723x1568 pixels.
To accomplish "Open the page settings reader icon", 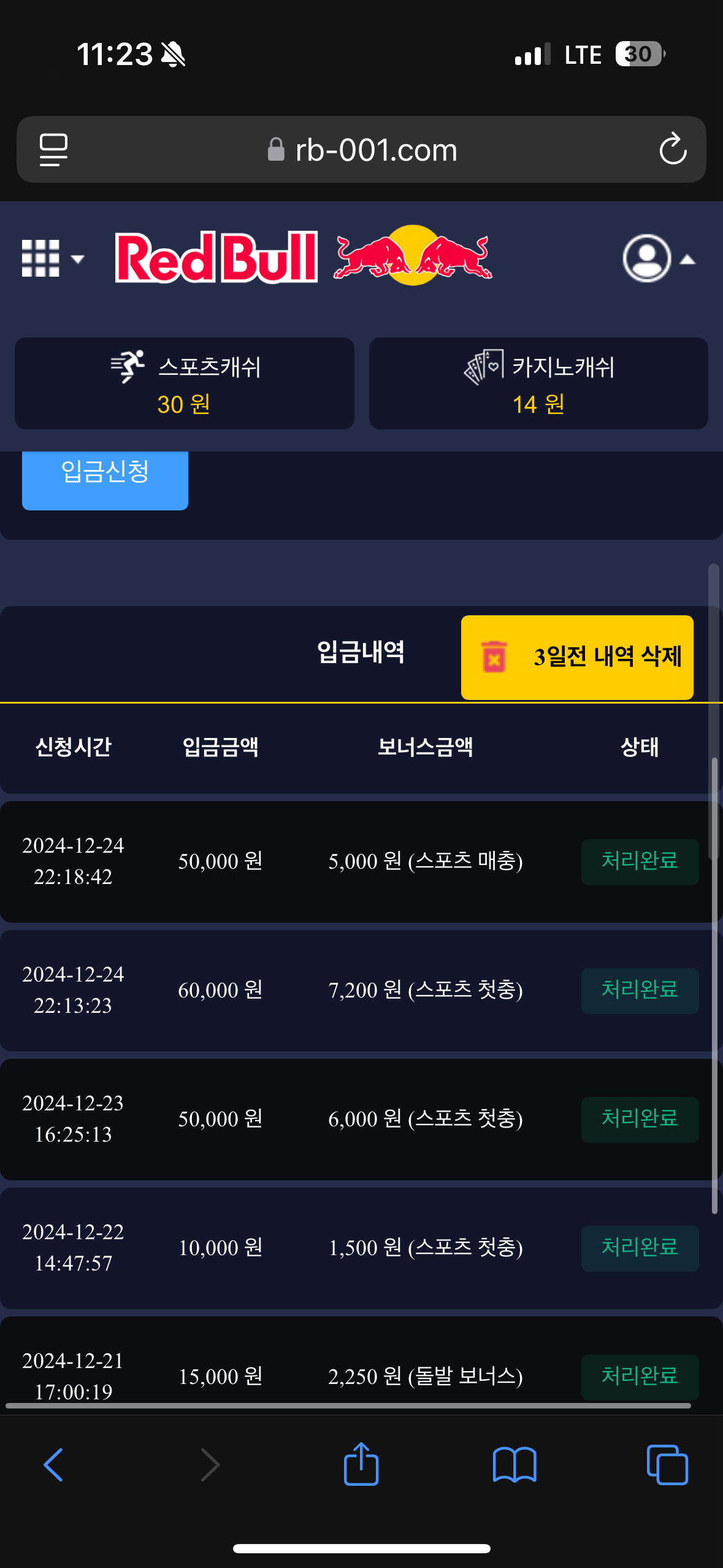I will click(x=54, y=149).
